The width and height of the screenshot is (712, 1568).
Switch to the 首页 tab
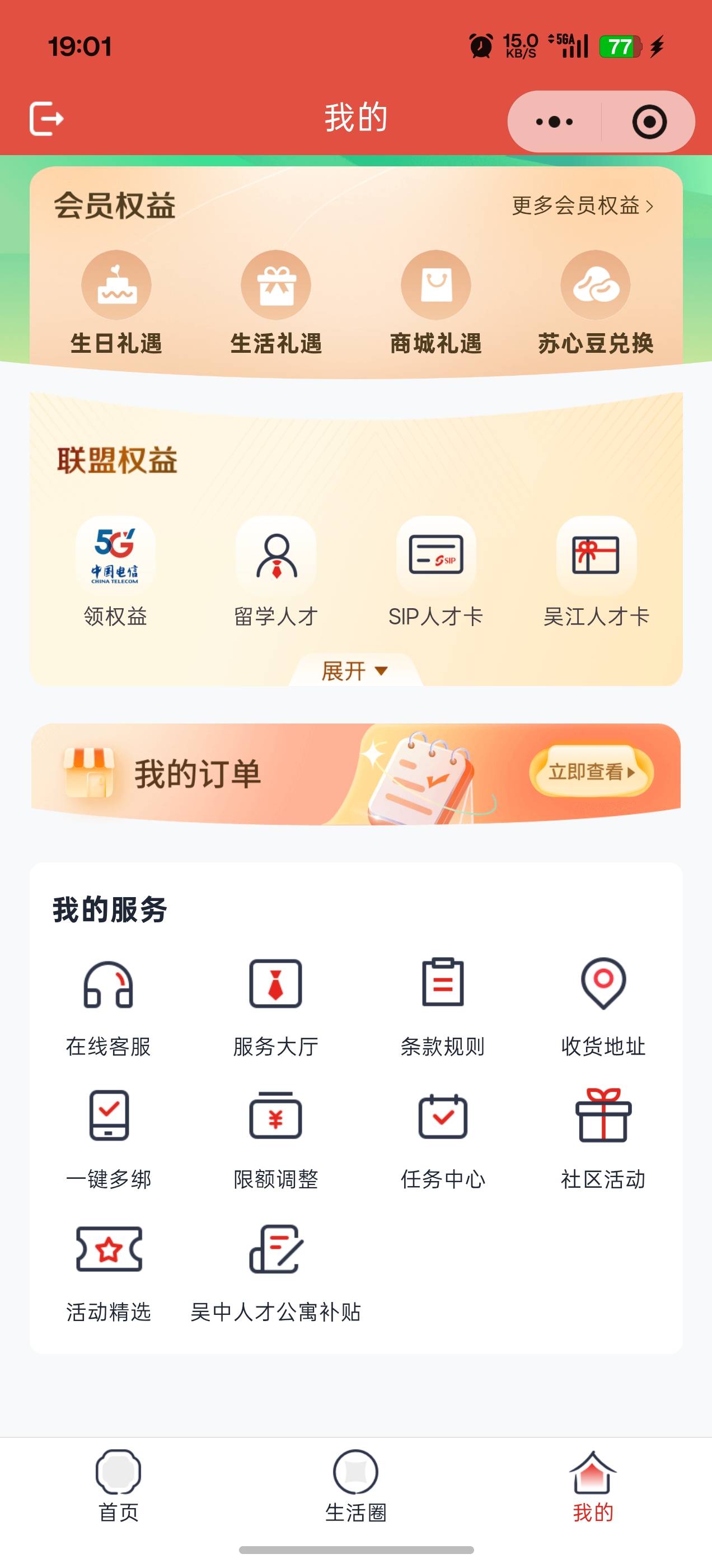point(119,1486)
